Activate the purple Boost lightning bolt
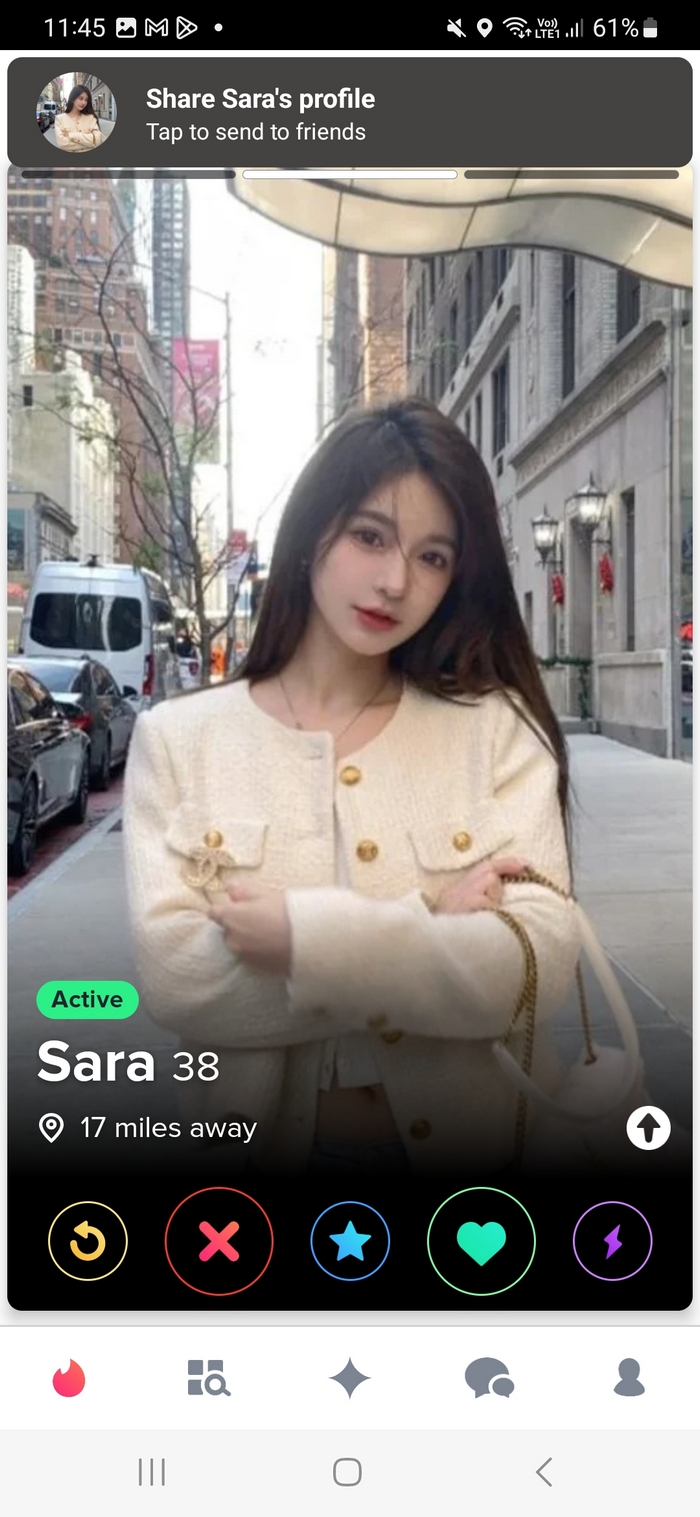Screen dimensions: 700x1517 tap(612, 1241)
